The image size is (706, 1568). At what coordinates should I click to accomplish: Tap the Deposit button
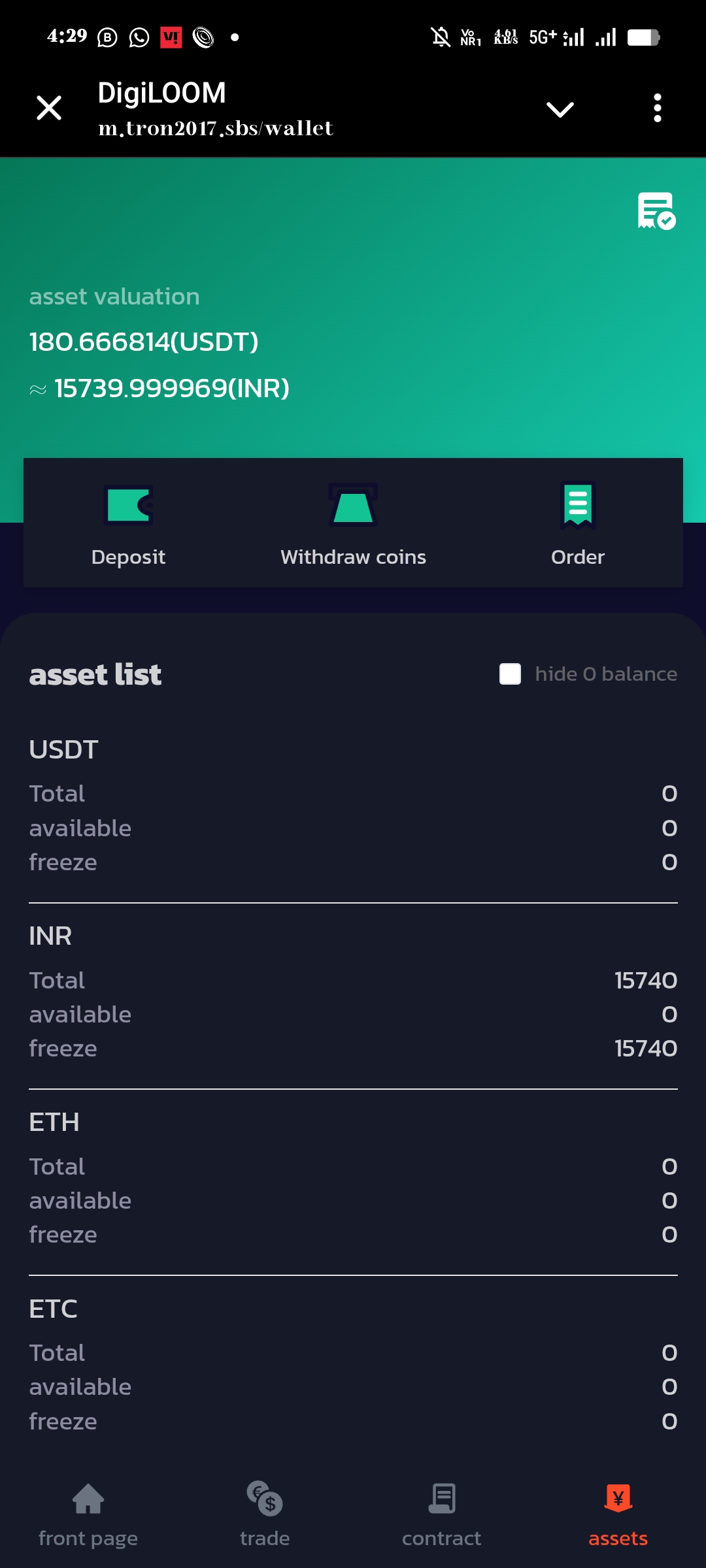(x=128, y=523)
